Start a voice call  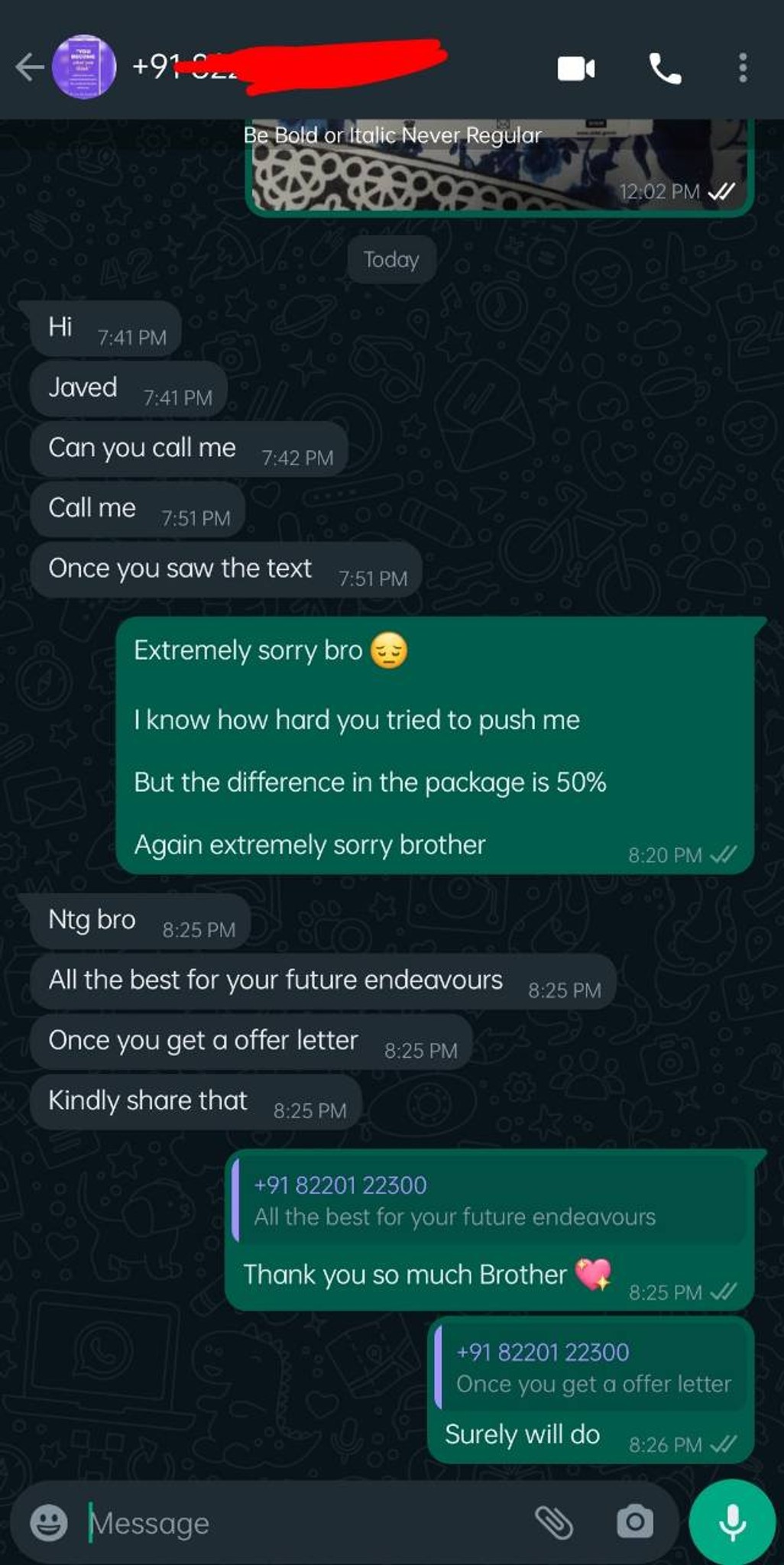pos(665,69)
